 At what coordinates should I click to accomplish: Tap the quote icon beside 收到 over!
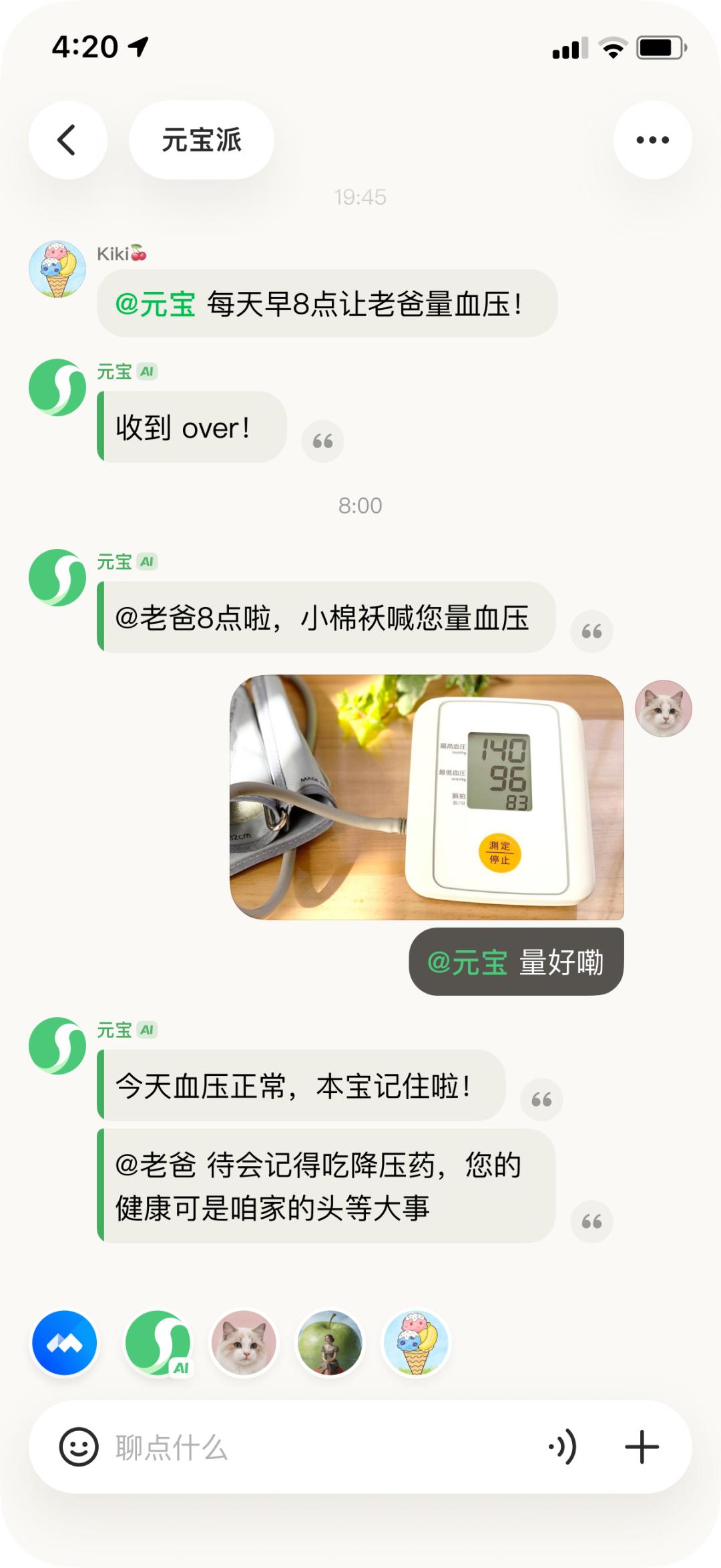click(x=322, y=441)
